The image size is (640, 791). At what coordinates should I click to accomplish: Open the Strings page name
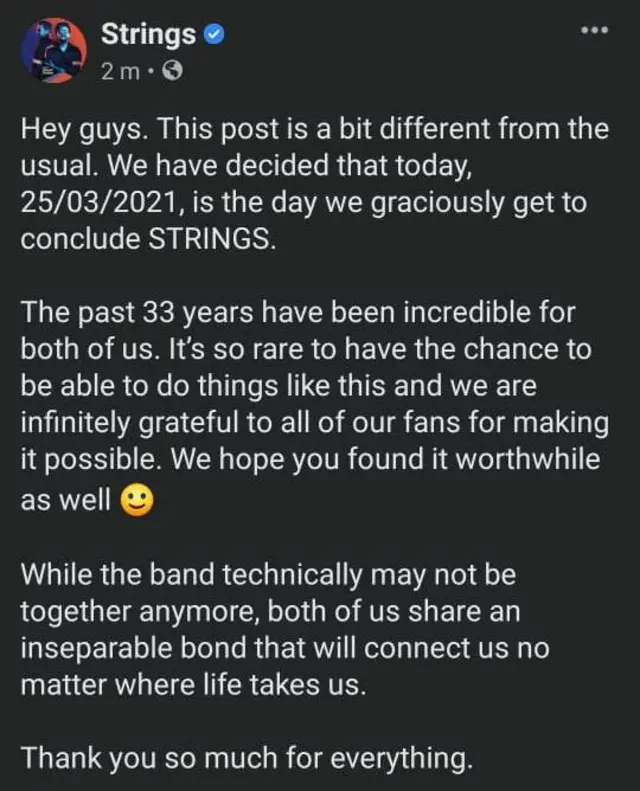tap(147, 34)
